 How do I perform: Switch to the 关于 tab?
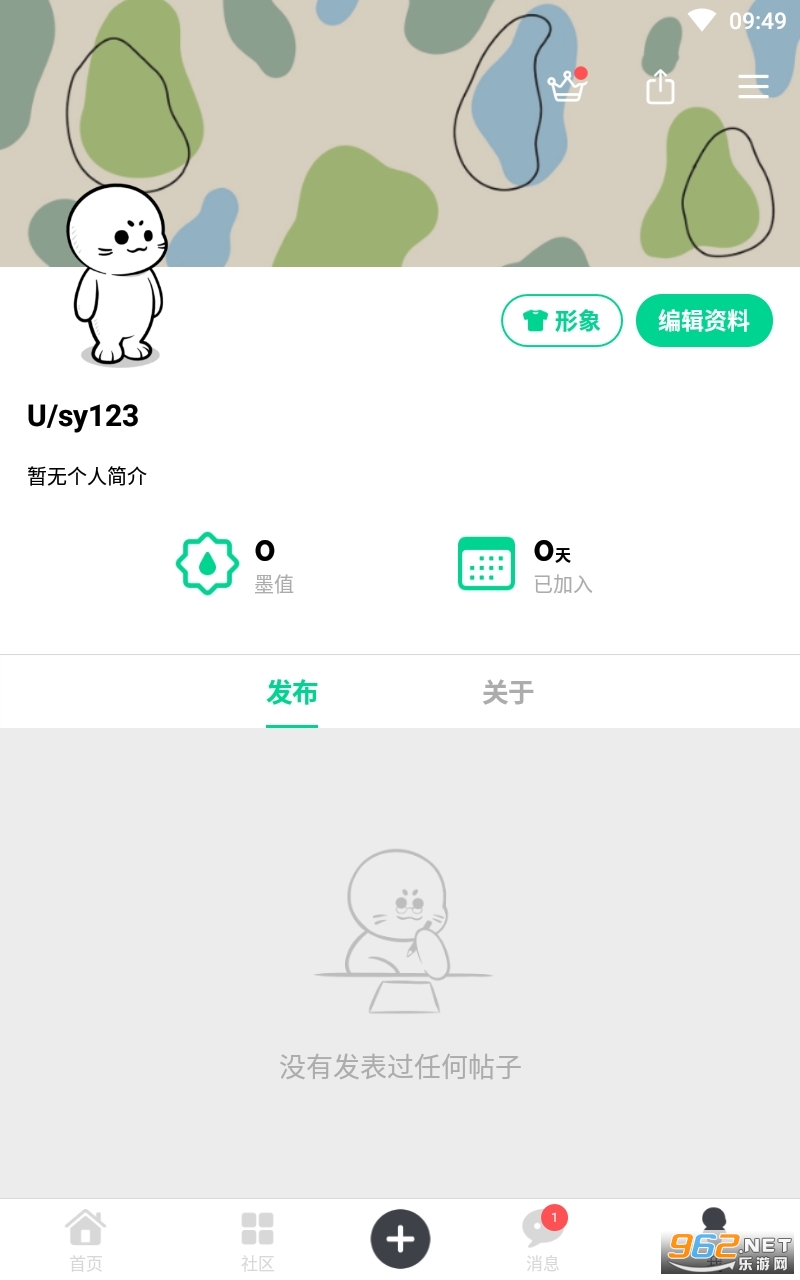(x=508, y=692)
